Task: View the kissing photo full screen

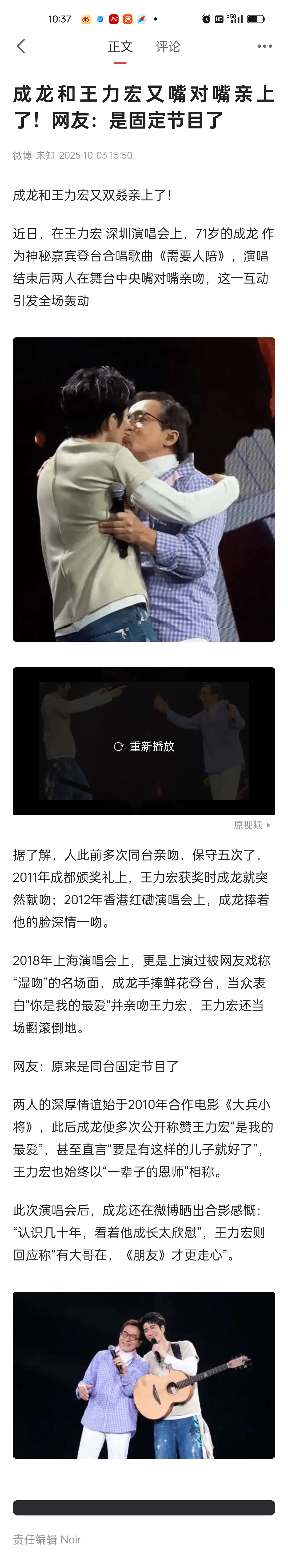Action: point(144,489)
